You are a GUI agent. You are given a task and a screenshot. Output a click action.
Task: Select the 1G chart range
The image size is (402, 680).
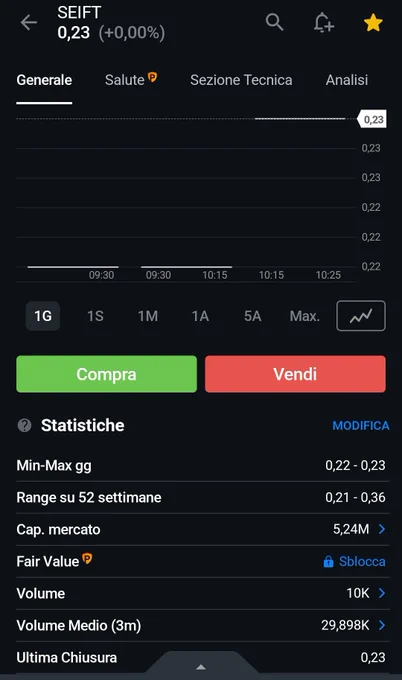pos(43,316)
